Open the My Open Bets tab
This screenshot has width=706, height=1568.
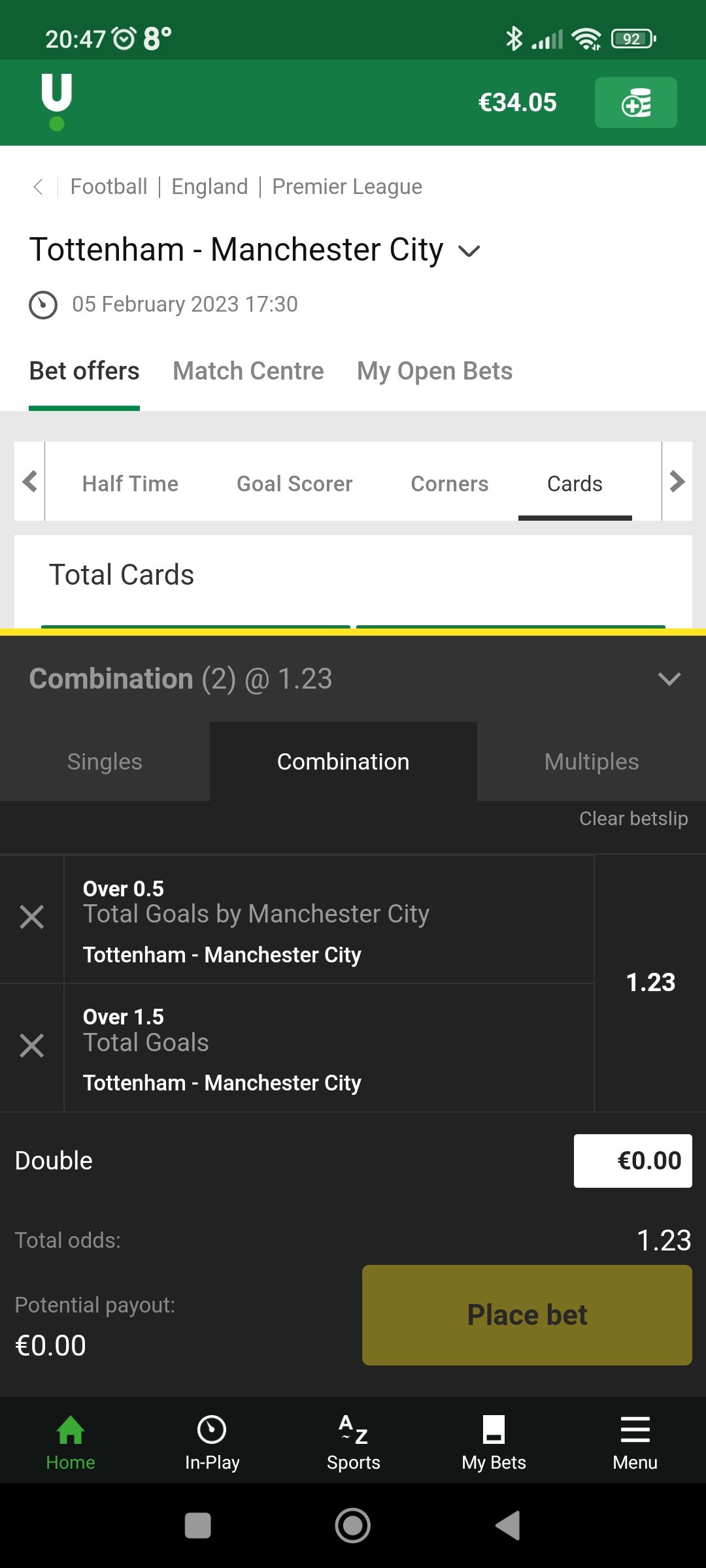pos(435,371)
